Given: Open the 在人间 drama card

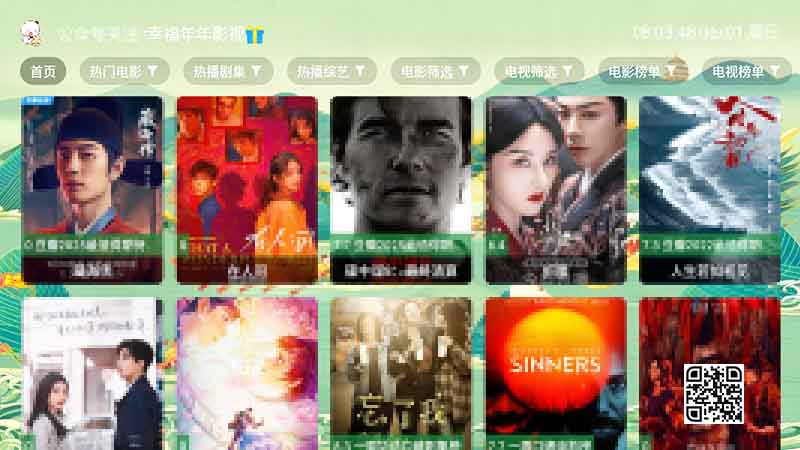Looking at the screenshot, I should tap(246, 188).
